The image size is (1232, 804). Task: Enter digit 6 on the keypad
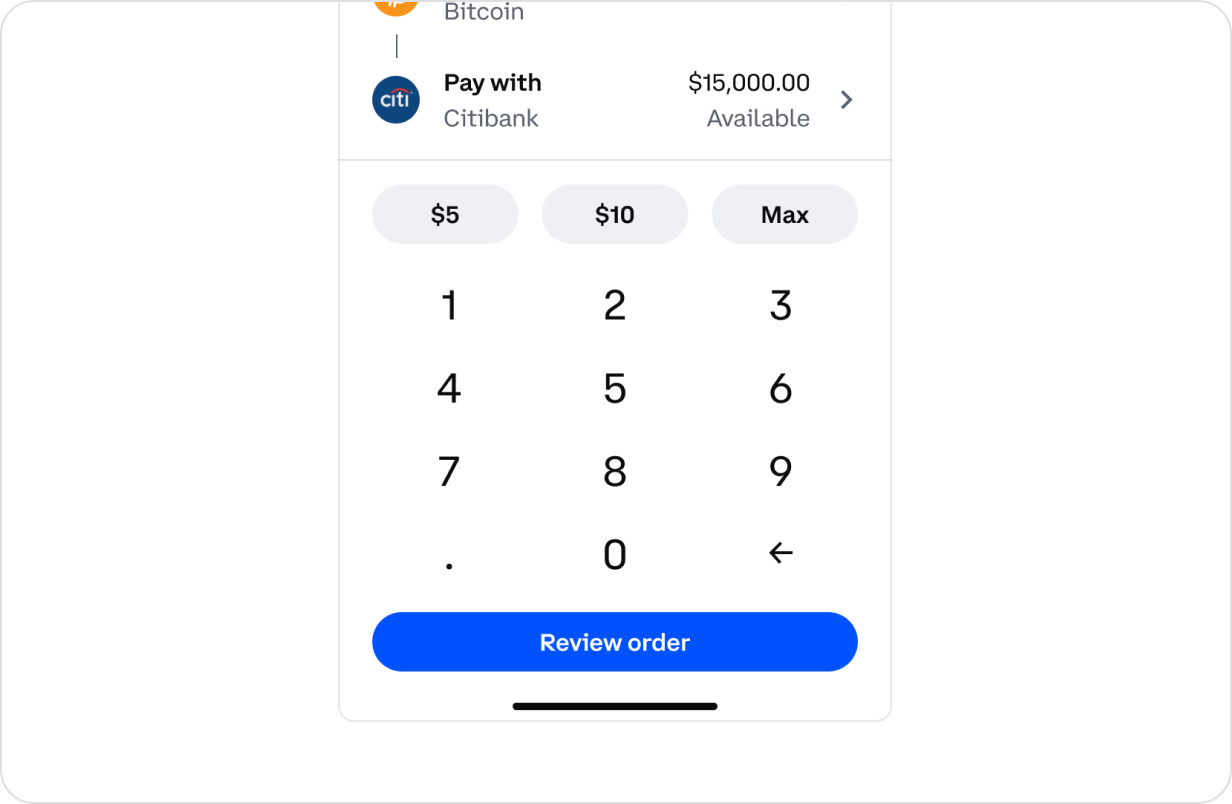pyautogui.click(x=781, y=388)
